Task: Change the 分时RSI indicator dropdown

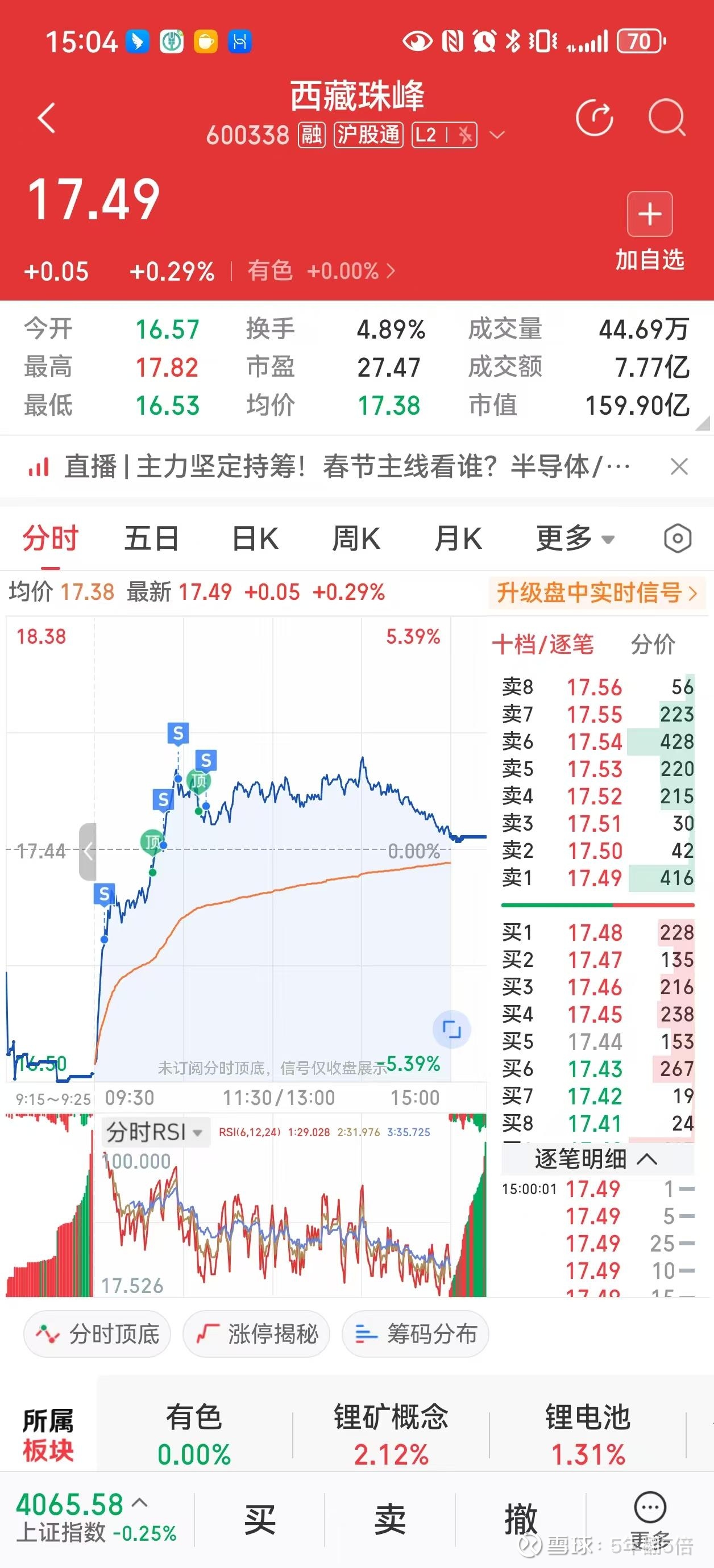Action: tap(155, 1132)
